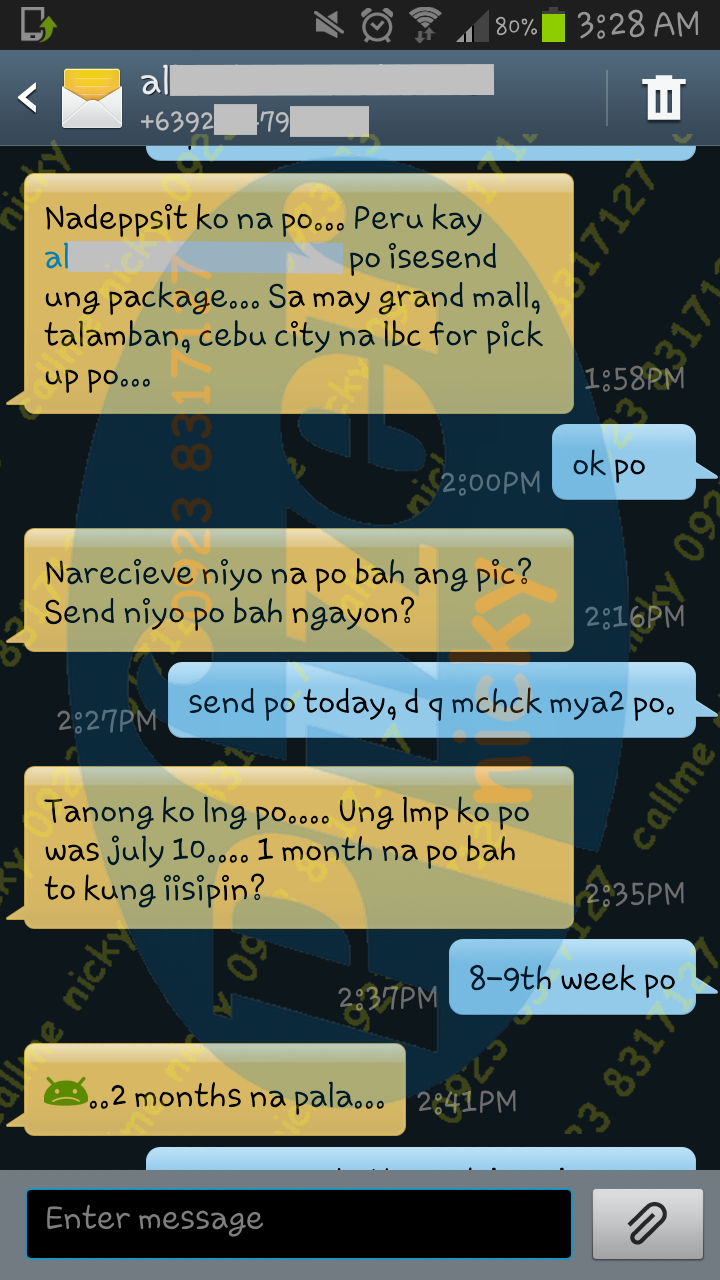Tap the Enter message text field
The width and height of the screenshot is (720, 1280).
click(x=298, y=1222)
